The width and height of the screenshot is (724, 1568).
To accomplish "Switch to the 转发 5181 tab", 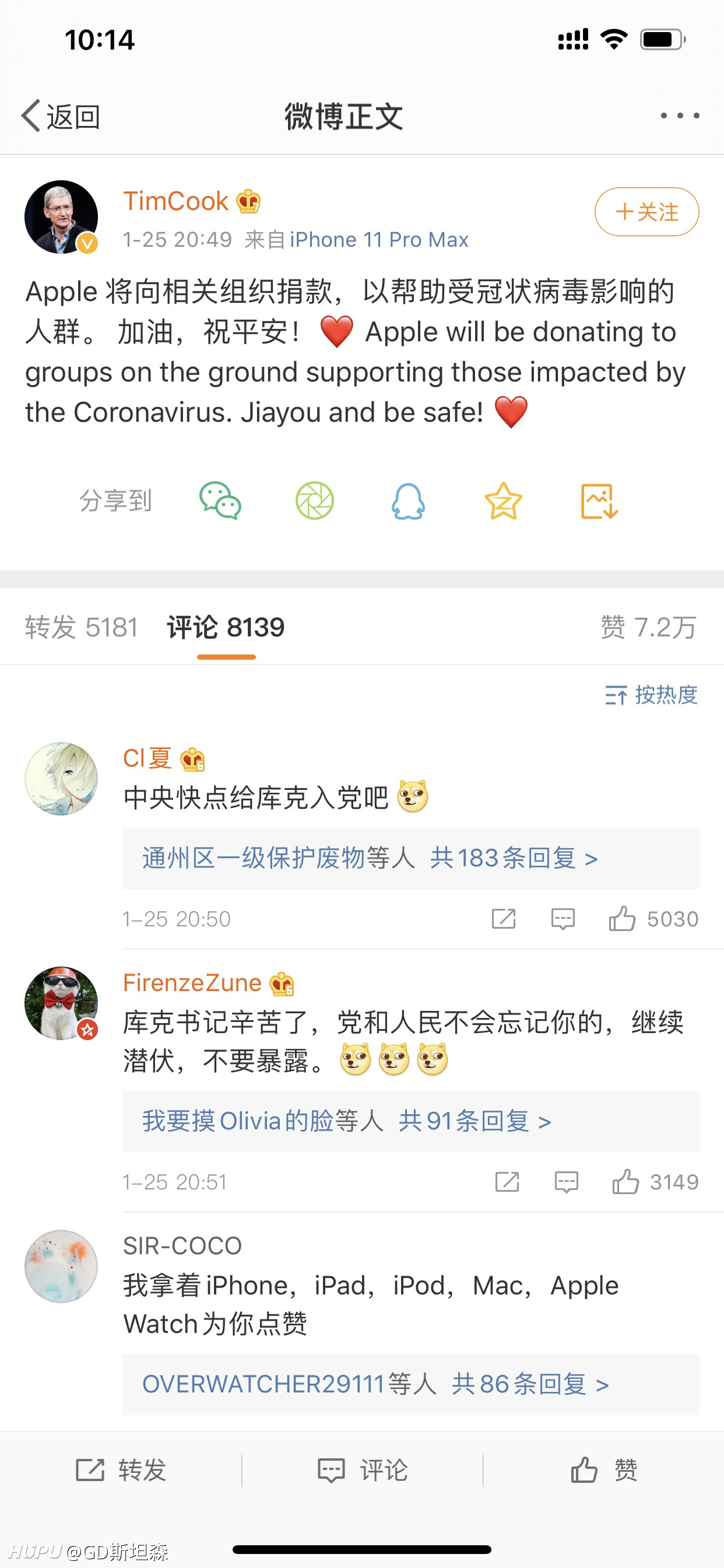I will [82, 628].
